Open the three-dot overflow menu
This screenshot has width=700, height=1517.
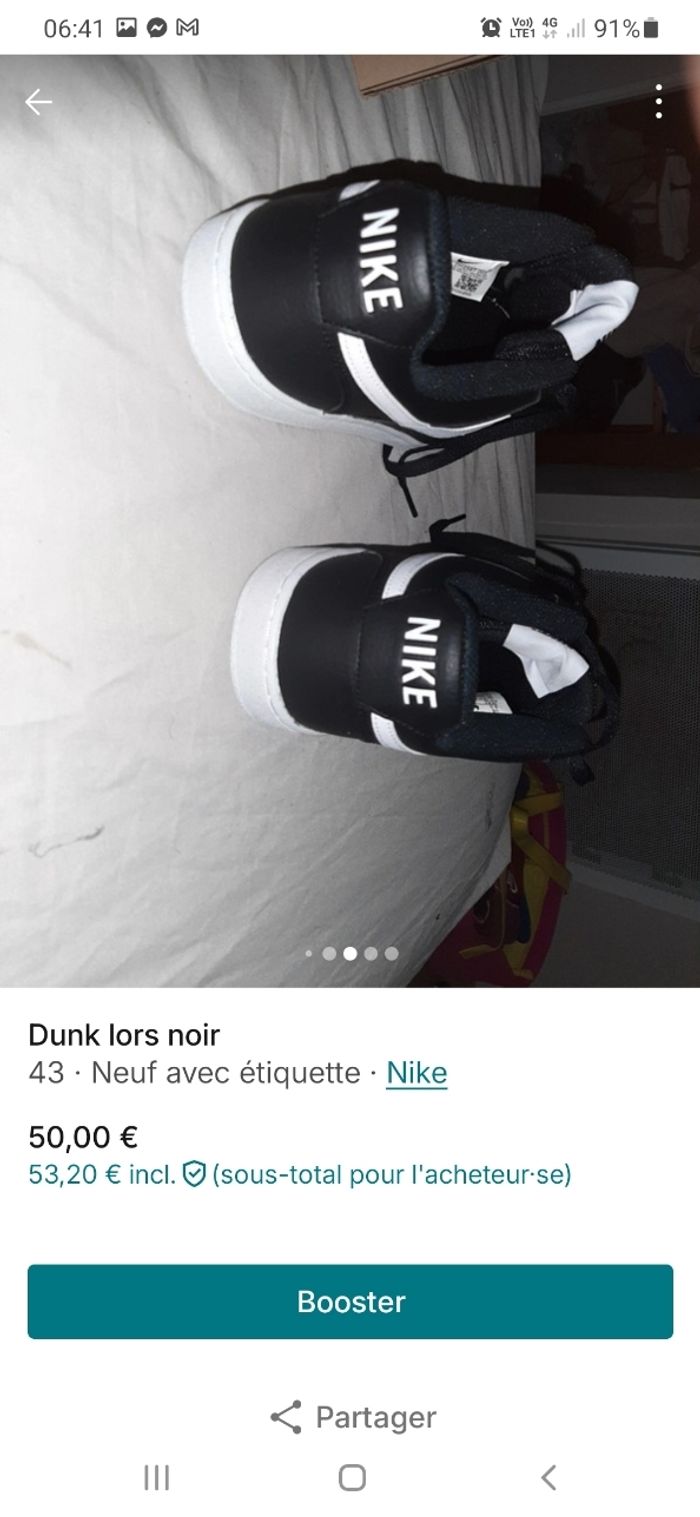658,102
